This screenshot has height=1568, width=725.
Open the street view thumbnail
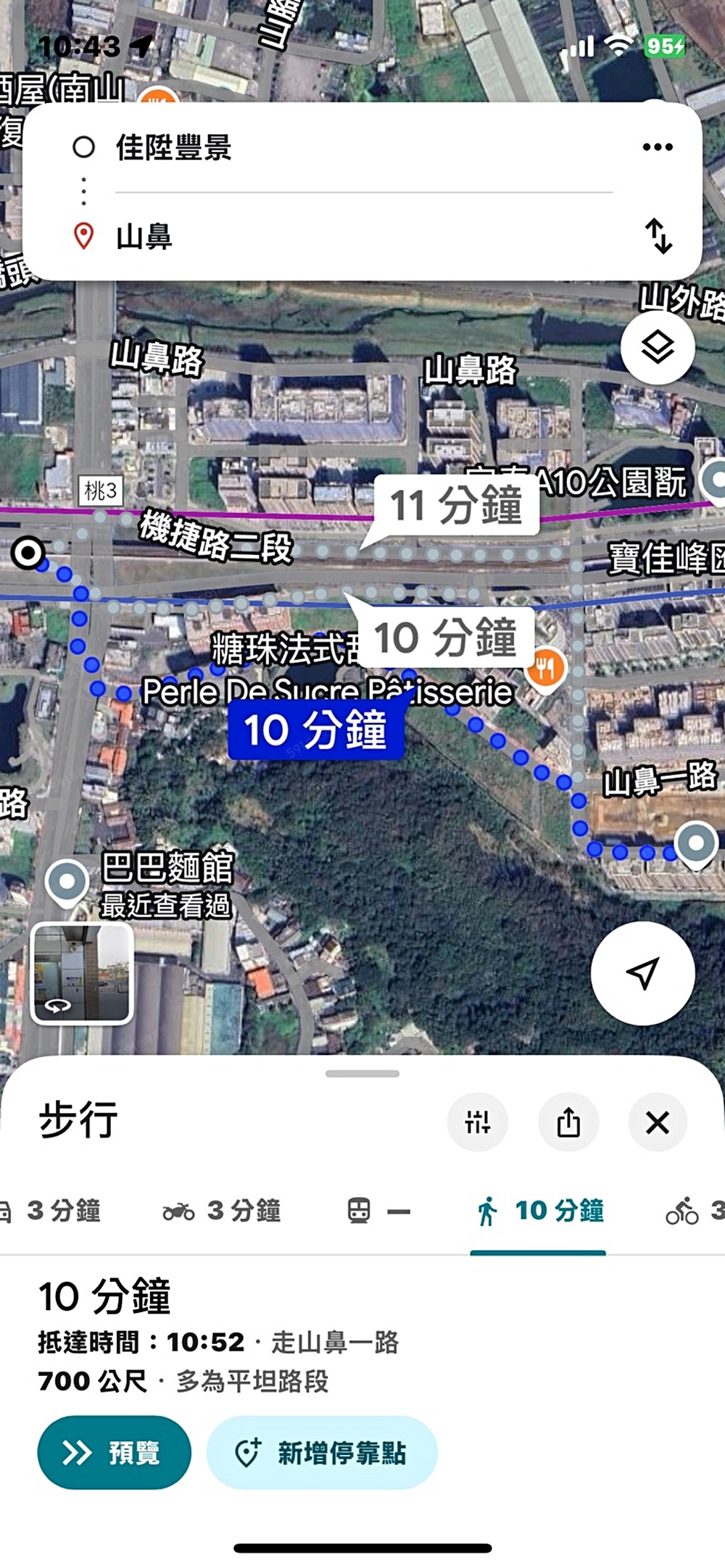coord(82,973)
